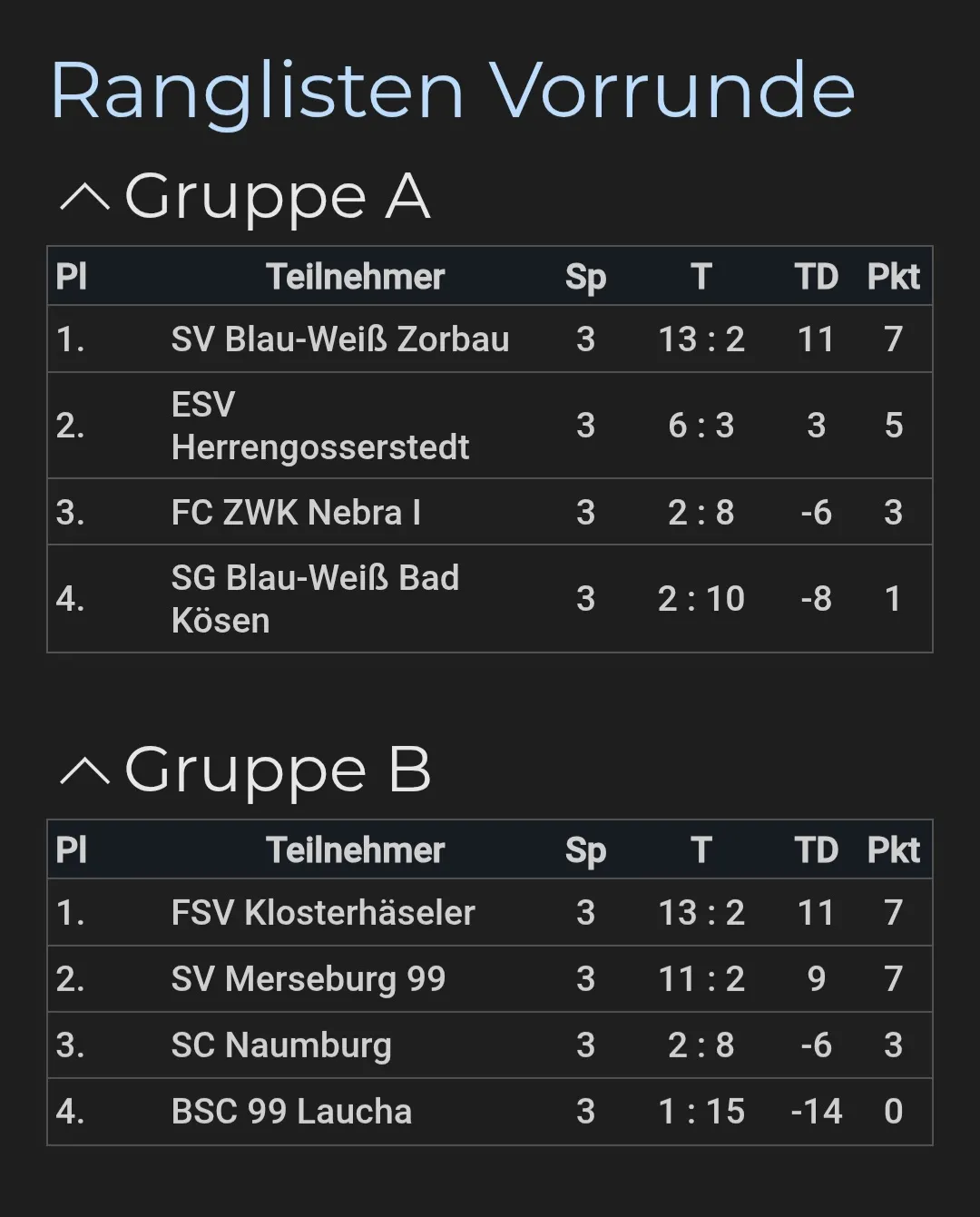Viewport: 980px width, 1217px height.
Task: Collapse the Gruppe A standings section
Action: point(84,197)
